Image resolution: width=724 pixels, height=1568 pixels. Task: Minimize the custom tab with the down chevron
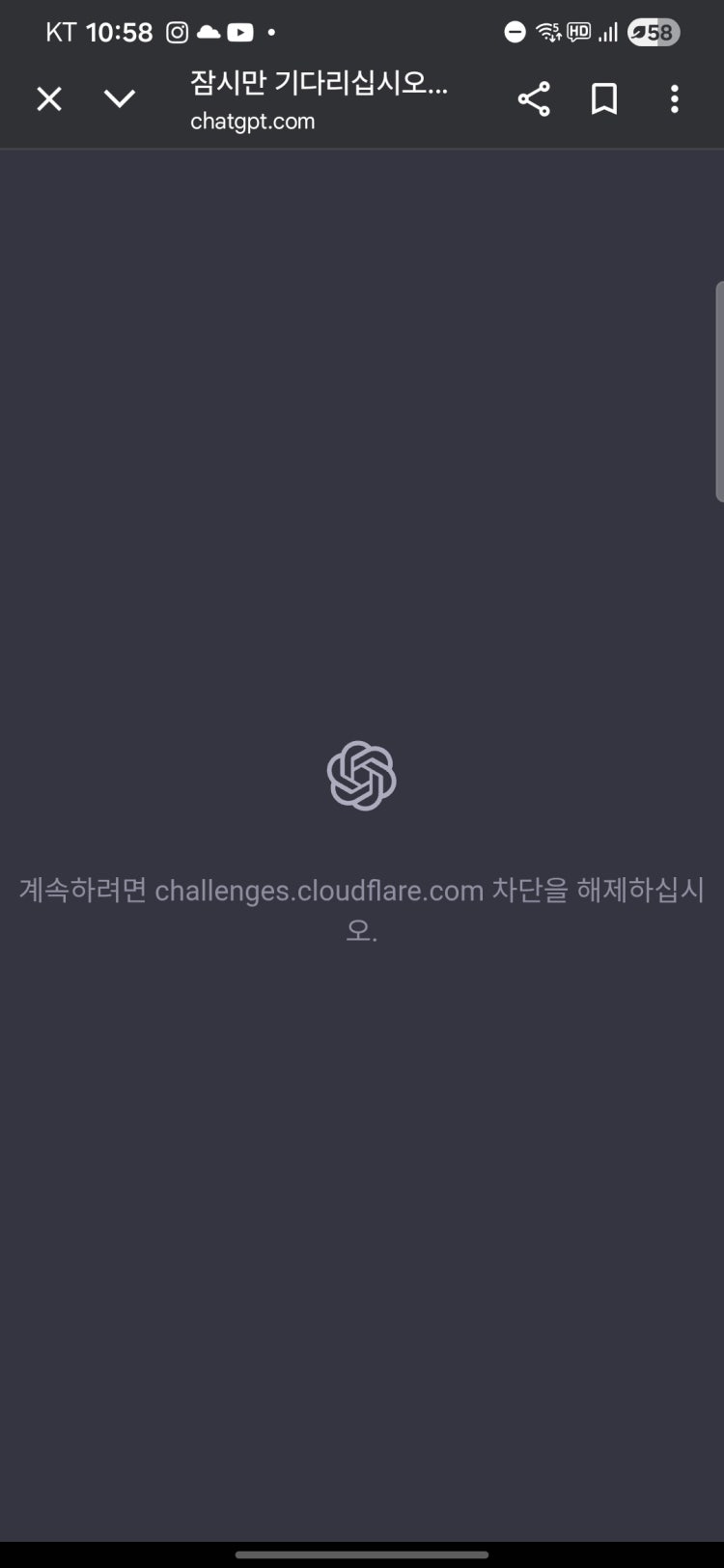120,98
